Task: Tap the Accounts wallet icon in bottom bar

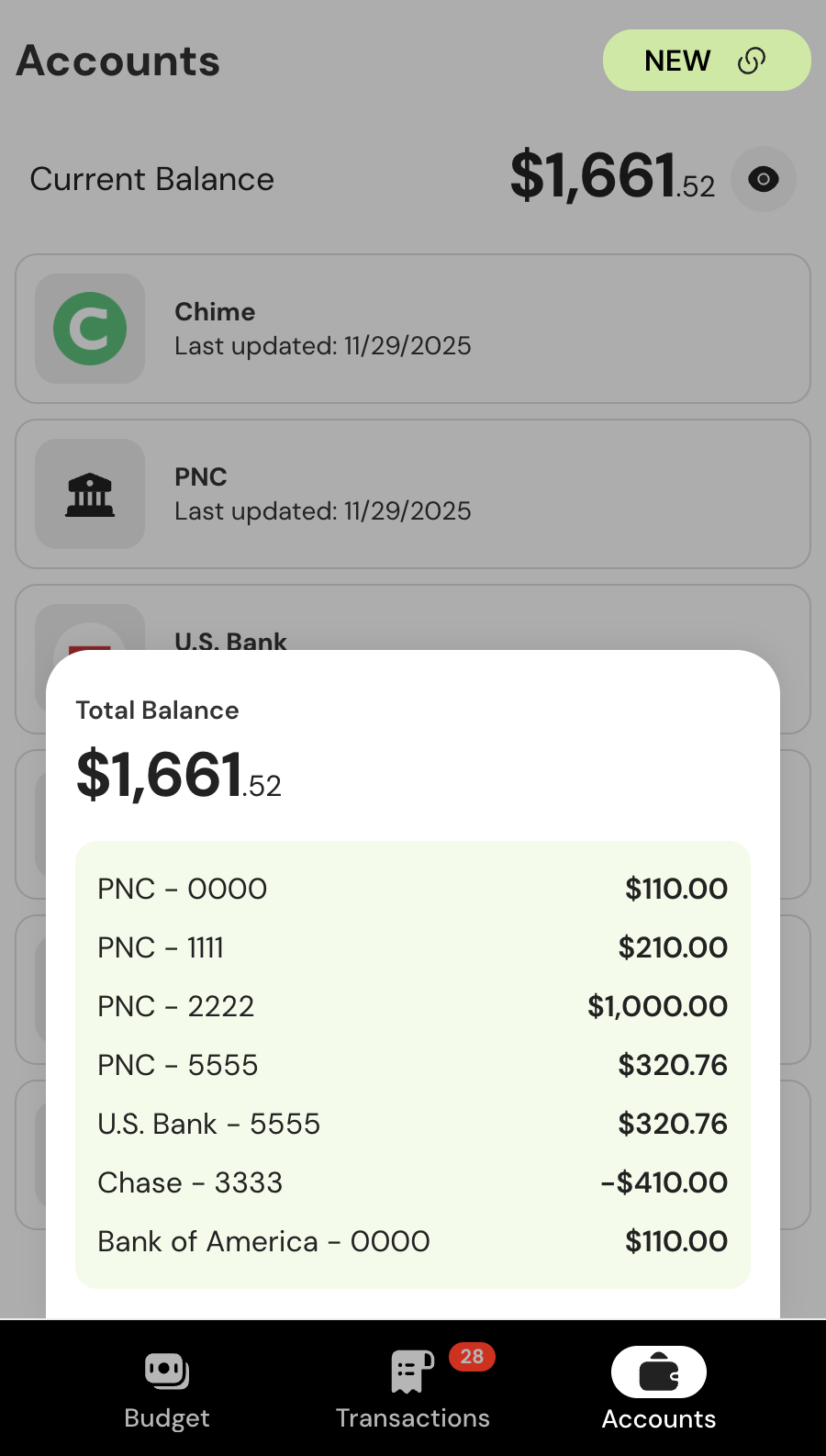Action: pyautogui.click(x=658, y=1372)
